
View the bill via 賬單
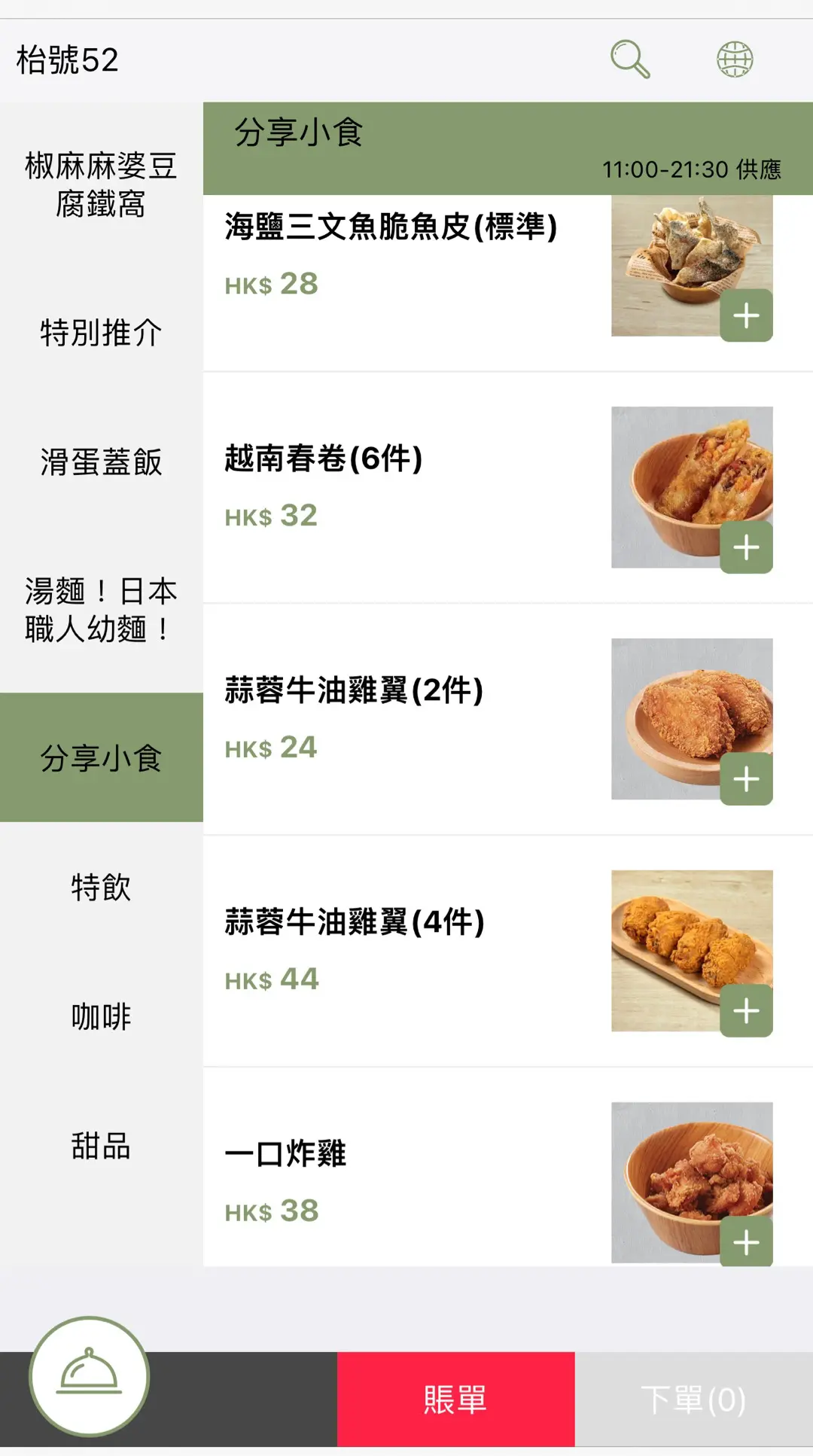455,1400
